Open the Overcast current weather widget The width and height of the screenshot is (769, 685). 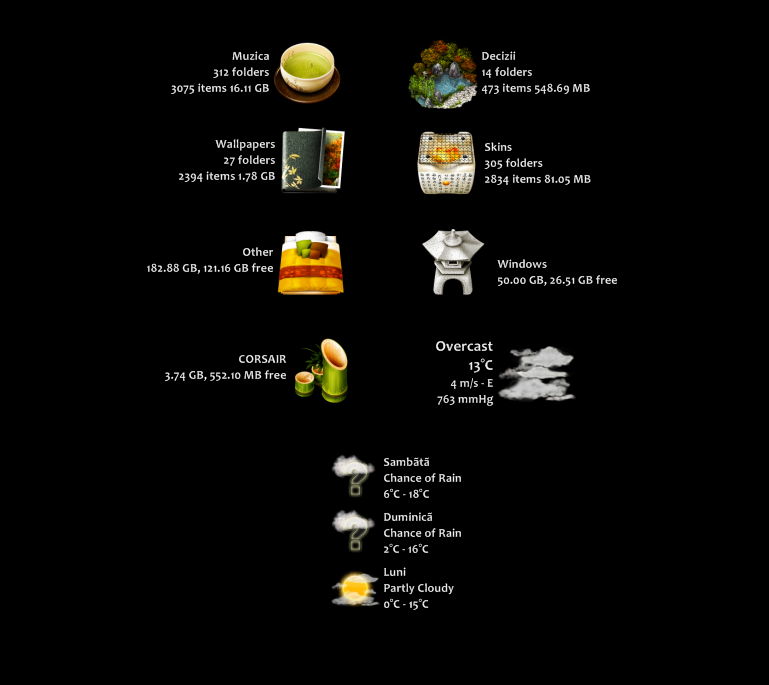point(537,374)
